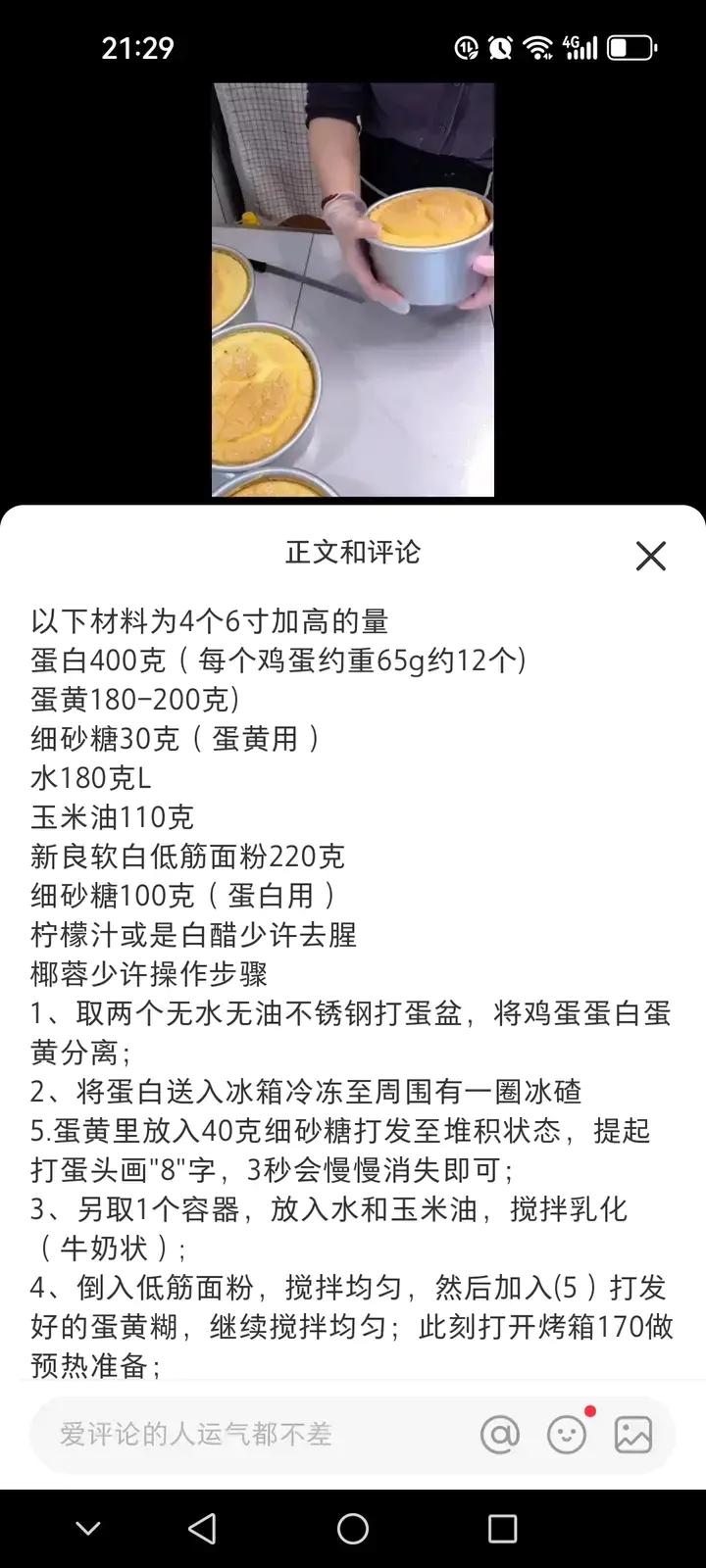Hide the system navigation bar with the down arrow
The image size is (706, 1568).
point(88,1529)
